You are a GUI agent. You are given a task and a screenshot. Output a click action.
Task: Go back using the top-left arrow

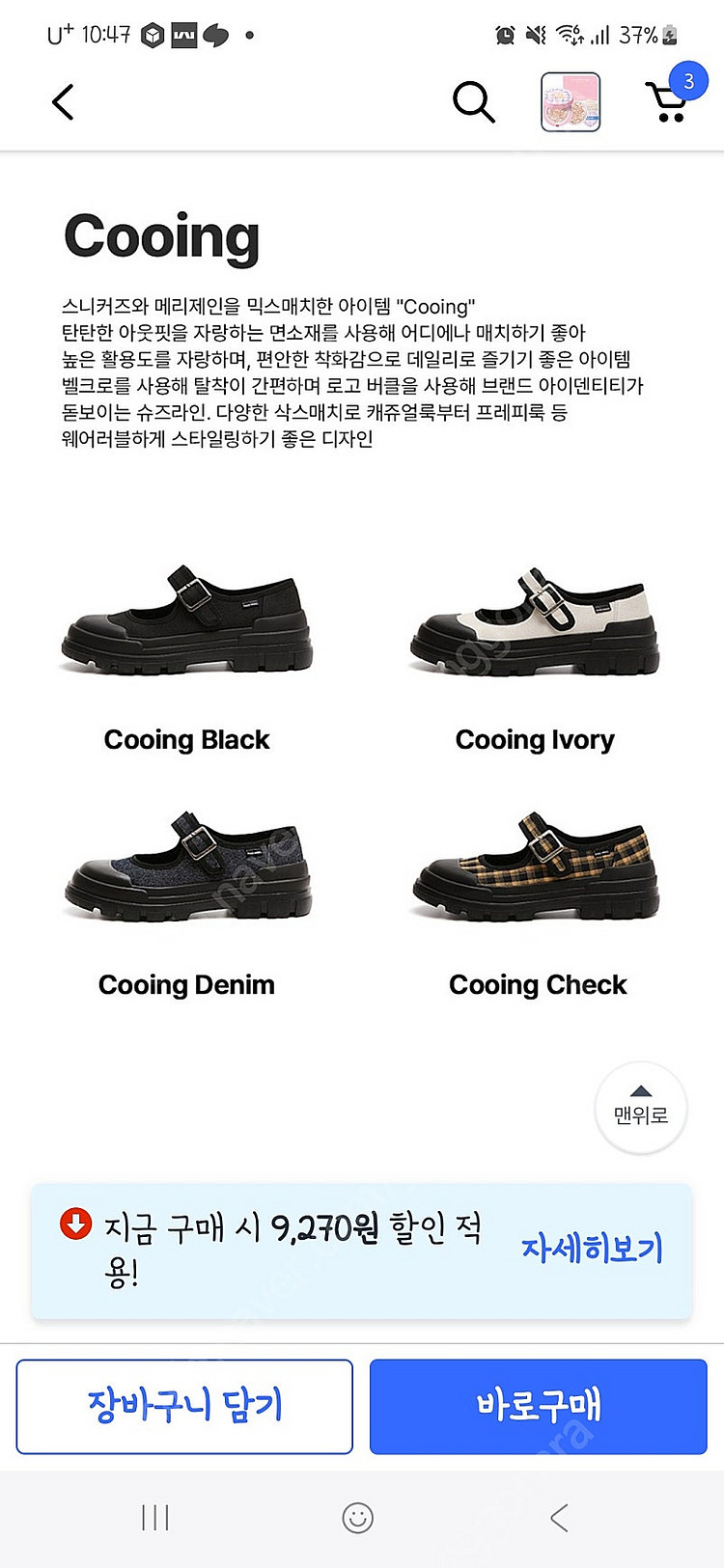(x=64, y=102)
